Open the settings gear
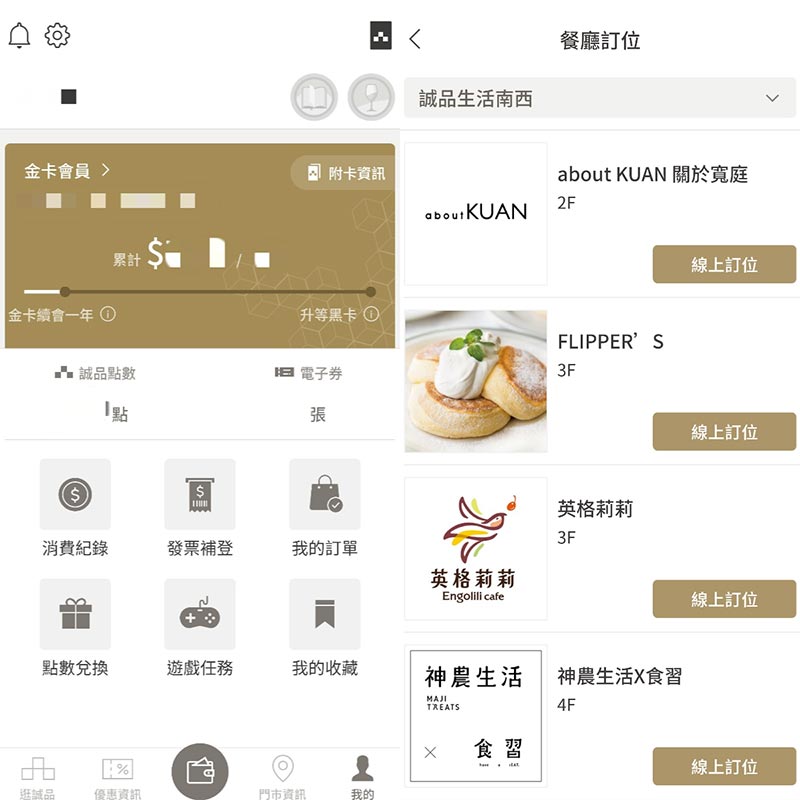Image resolution: width=800 pixels, height=800 pixels. [x=58, y=36]
